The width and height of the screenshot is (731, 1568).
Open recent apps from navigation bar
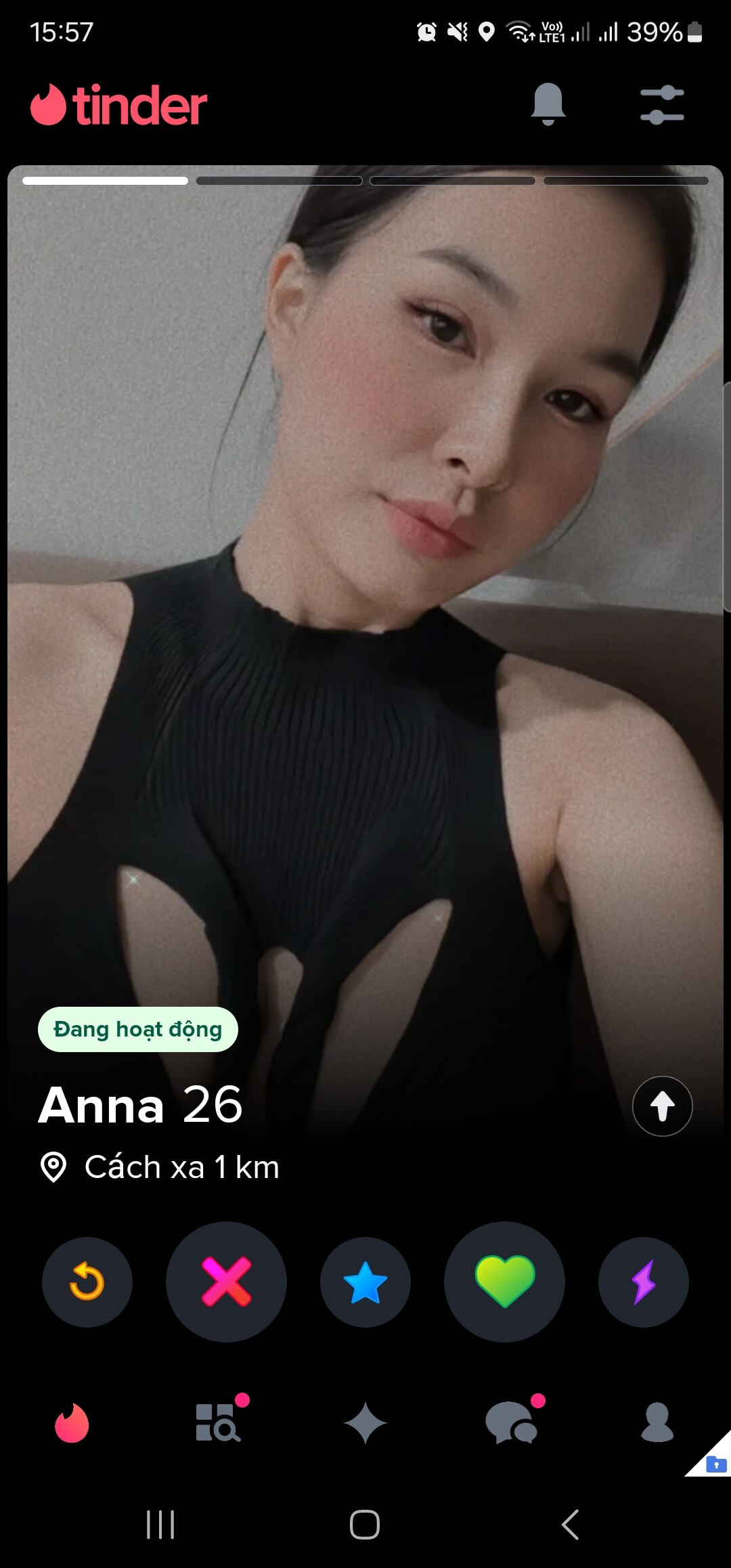coord(160,1525)
